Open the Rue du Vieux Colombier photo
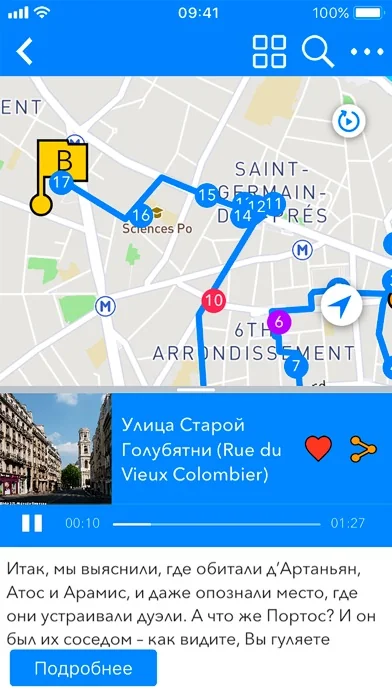392x696 pixels. [55, 448]
